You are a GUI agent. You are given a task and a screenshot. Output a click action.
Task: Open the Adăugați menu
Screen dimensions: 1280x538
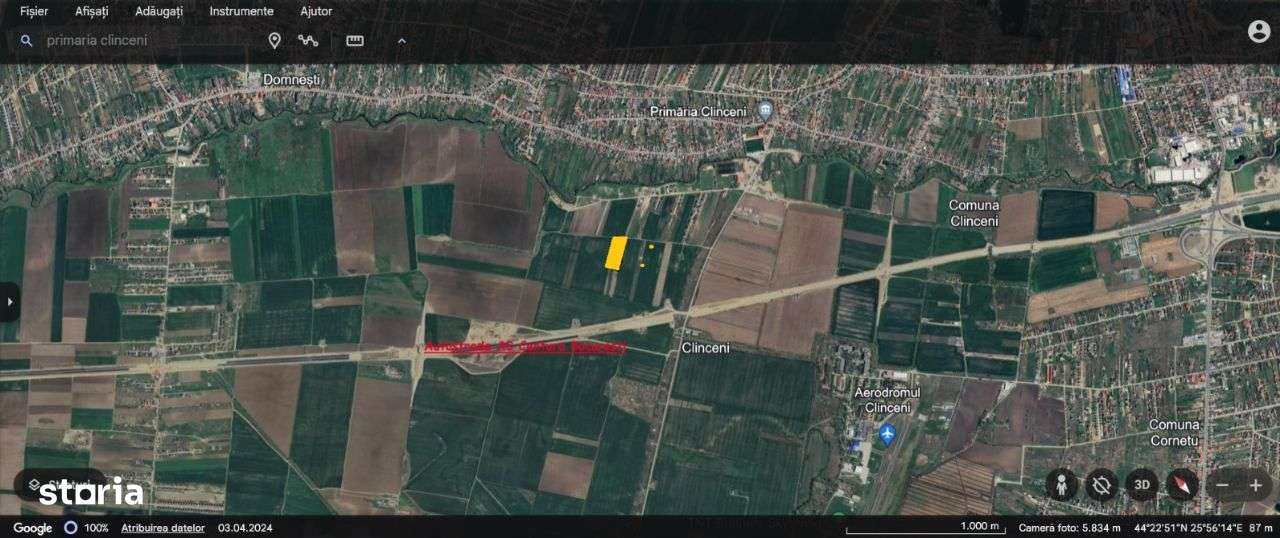pyautogui.click(x=158, y=11)
